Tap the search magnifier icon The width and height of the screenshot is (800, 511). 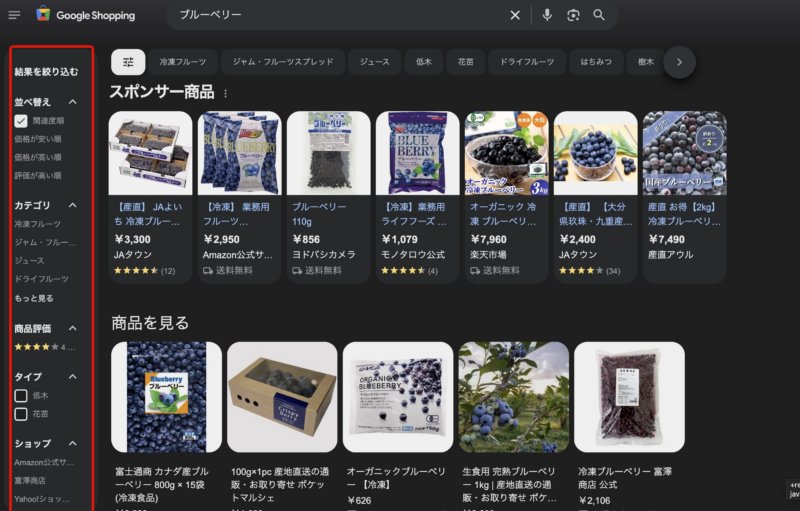599,15
